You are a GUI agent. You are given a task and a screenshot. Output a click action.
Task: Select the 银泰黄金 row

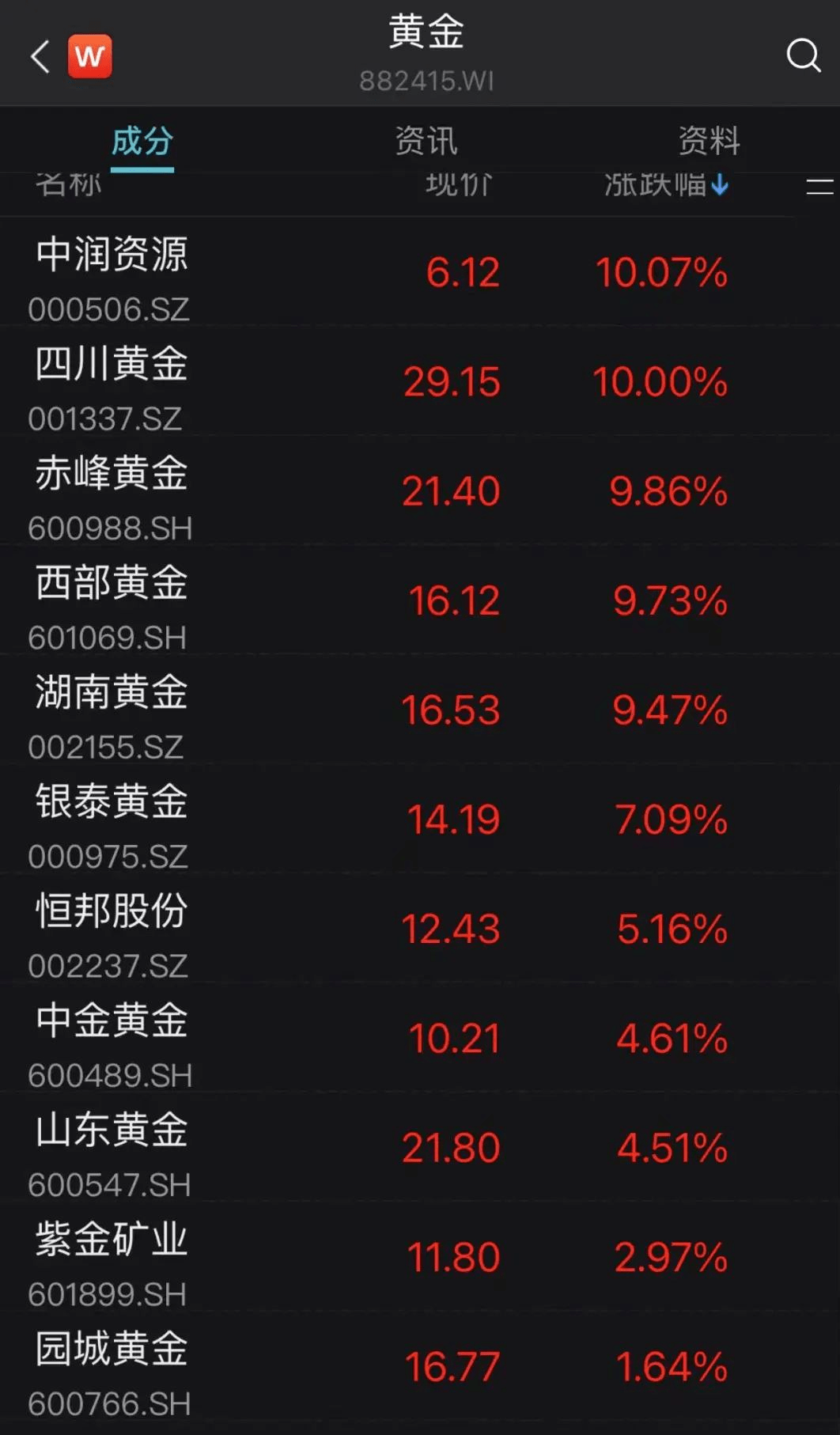[420, 818]
